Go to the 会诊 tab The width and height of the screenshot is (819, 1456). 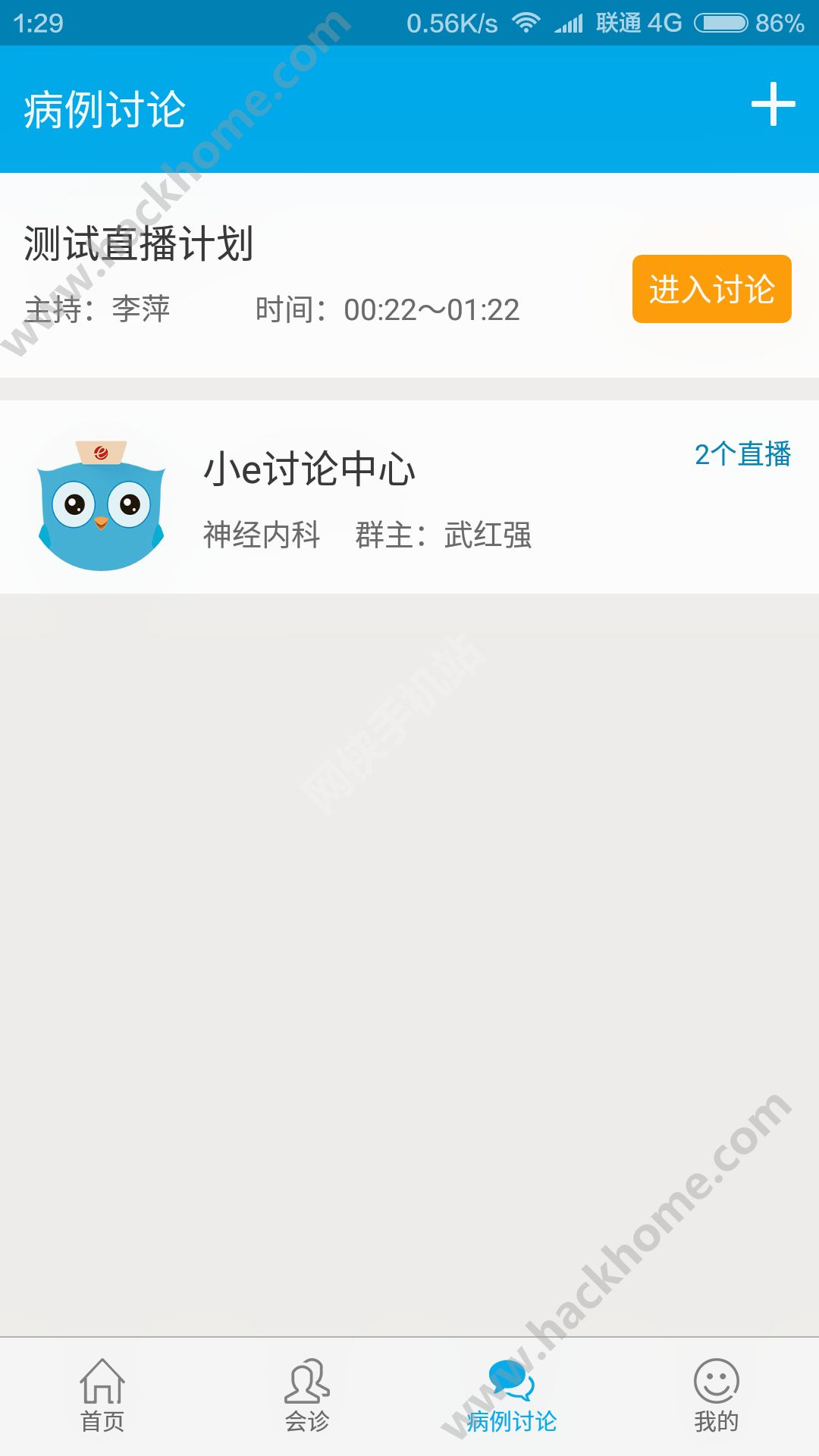pos(307,1395)
